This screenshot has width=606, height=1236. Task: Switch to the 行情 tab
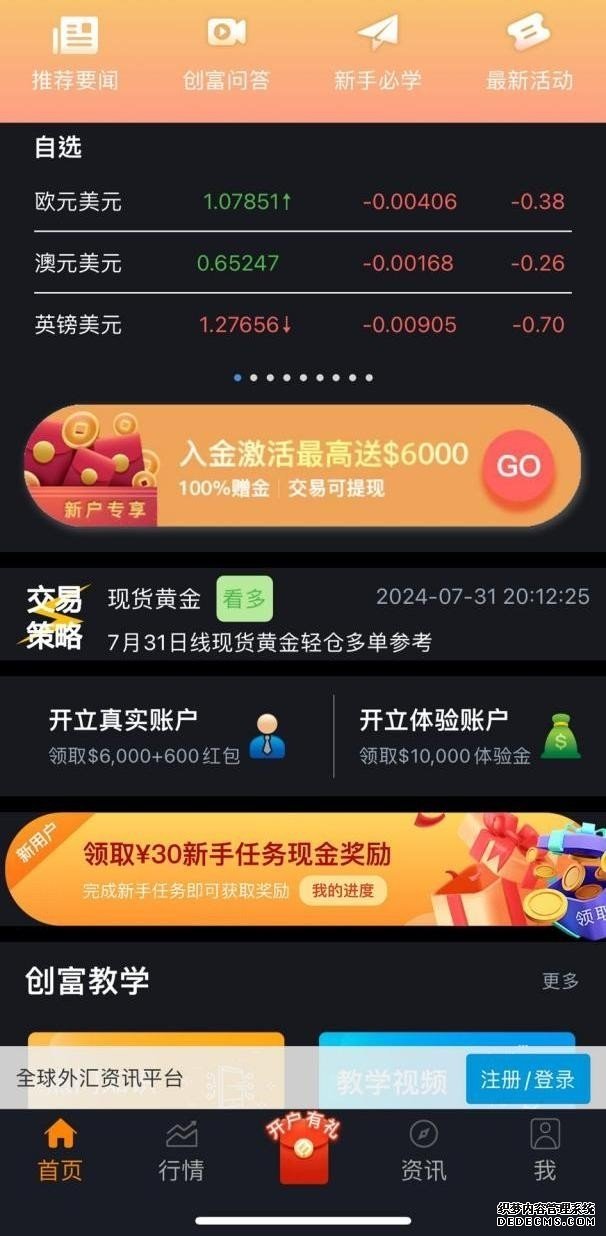[182, 1152]
